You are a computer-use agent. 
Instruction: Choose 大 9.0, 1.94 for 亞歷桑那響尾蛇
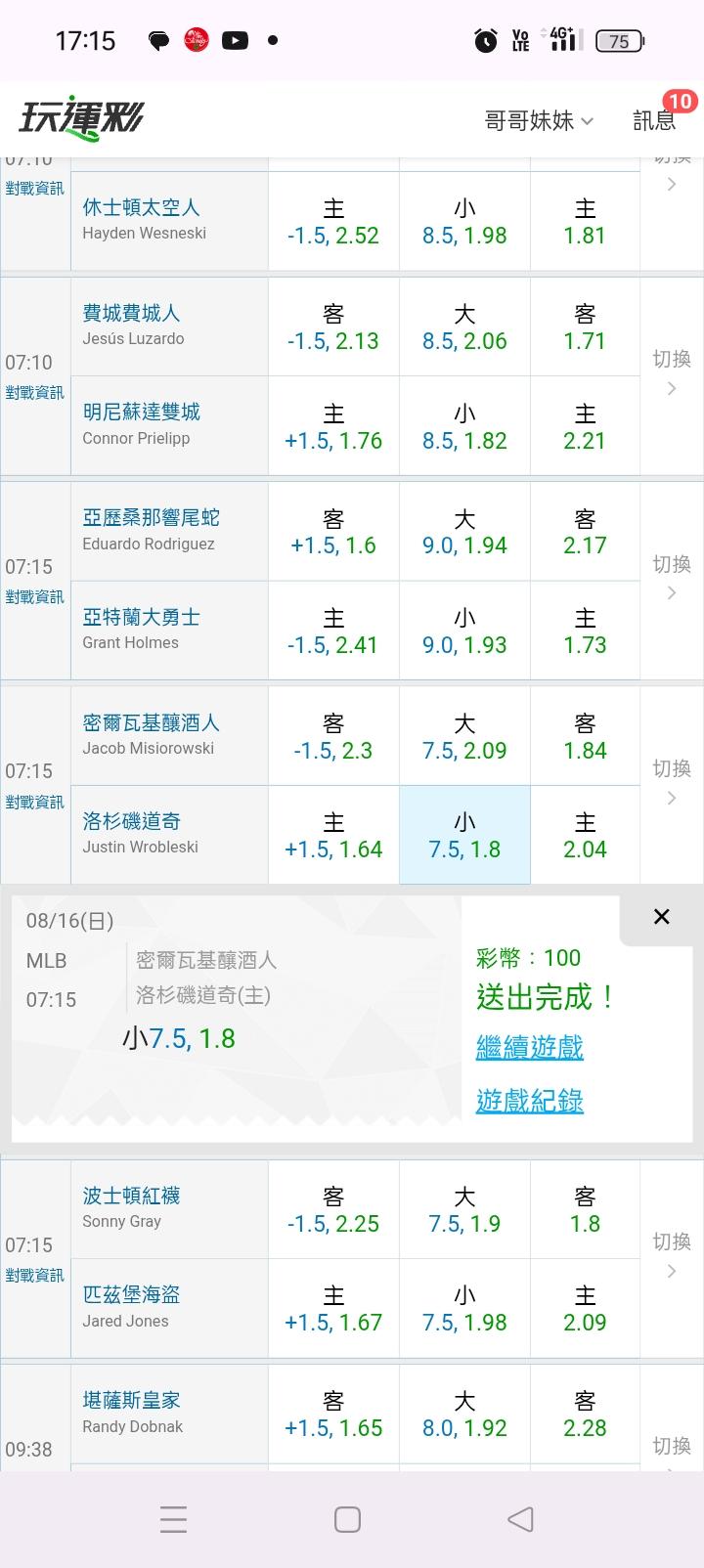464,531
